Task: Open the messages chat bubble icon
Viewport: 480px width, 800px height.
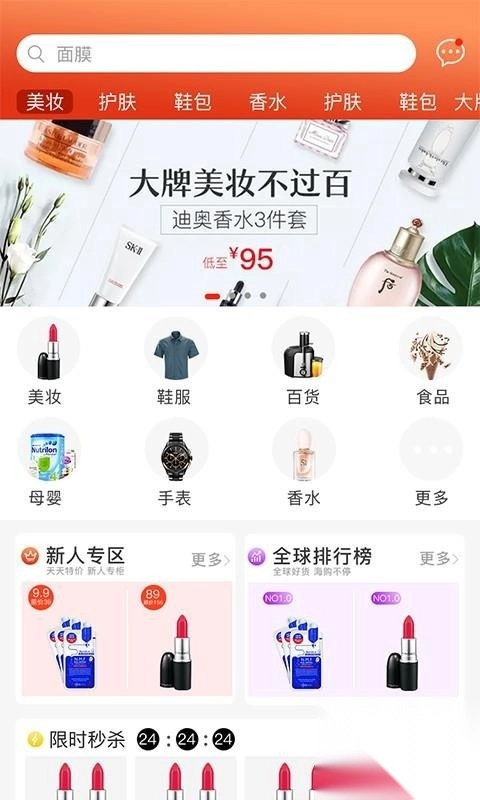Action: pos(450,52)
